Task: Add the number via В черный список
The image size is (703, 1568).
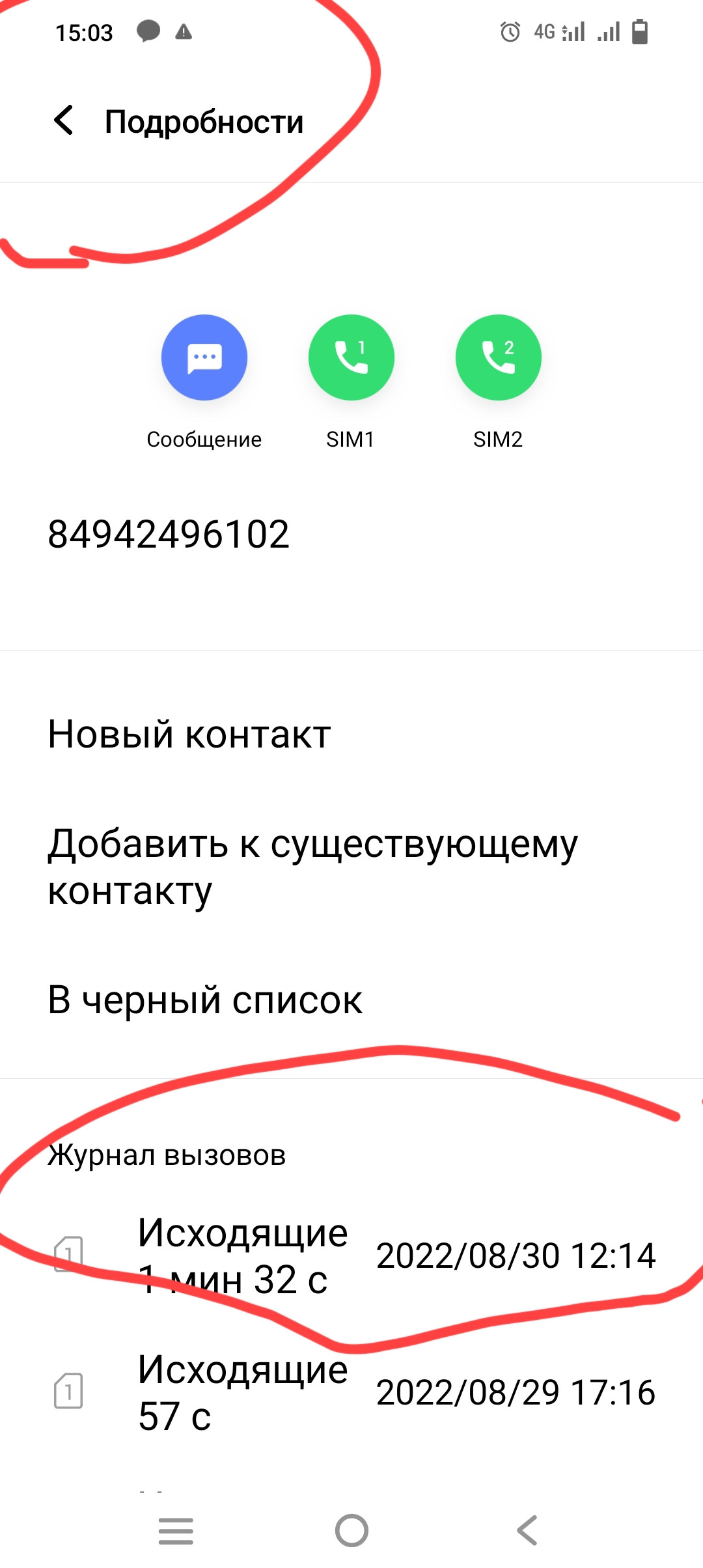Action: 351,1000
